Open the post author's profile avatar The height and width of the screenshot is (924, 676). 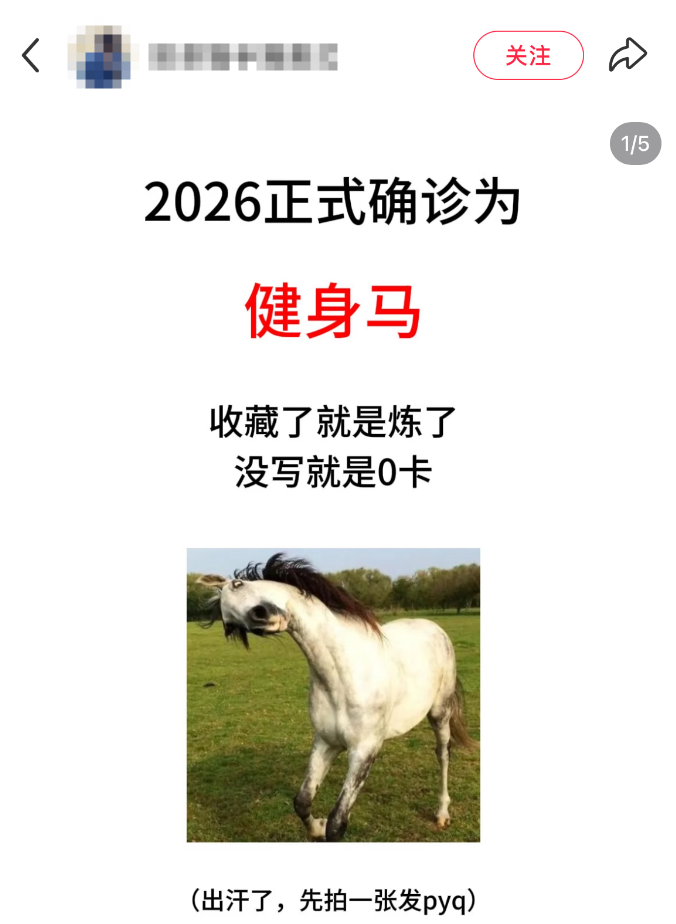pos(102,56)
